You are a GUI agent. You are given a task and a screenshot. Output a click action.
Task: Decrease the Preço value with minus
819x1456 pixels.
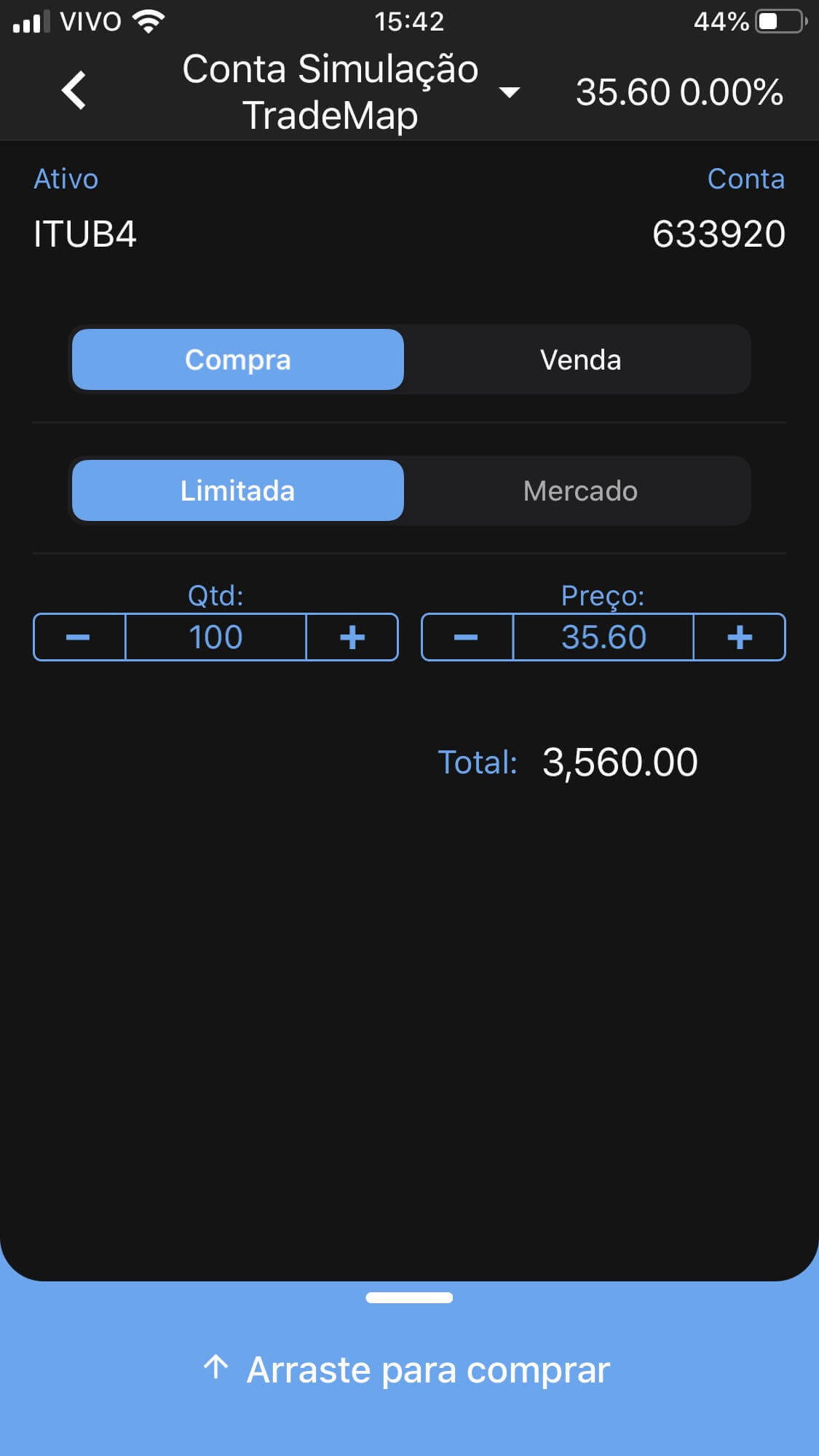point(467,637)
